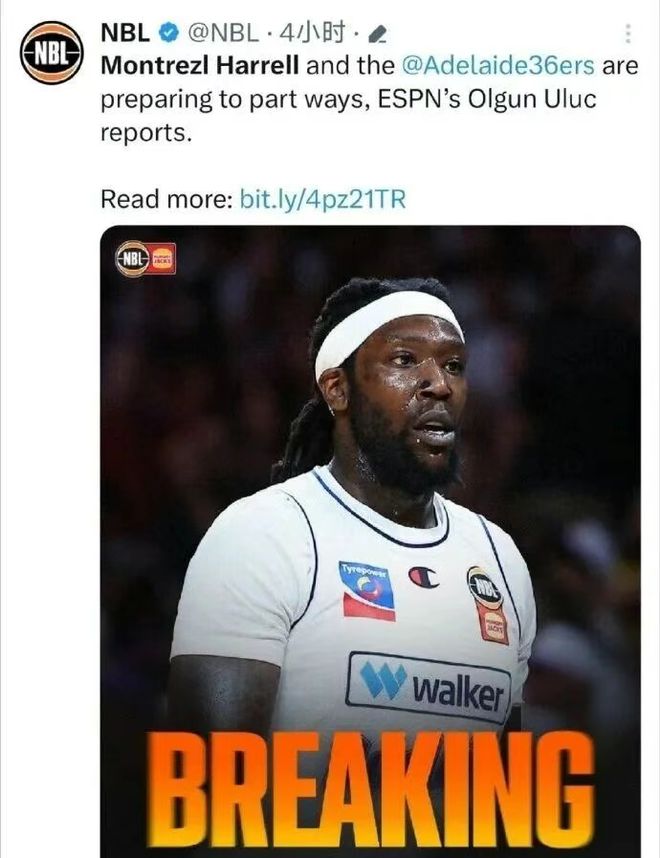
Task: Tap the NBL account name
Action: coord(126,34)
